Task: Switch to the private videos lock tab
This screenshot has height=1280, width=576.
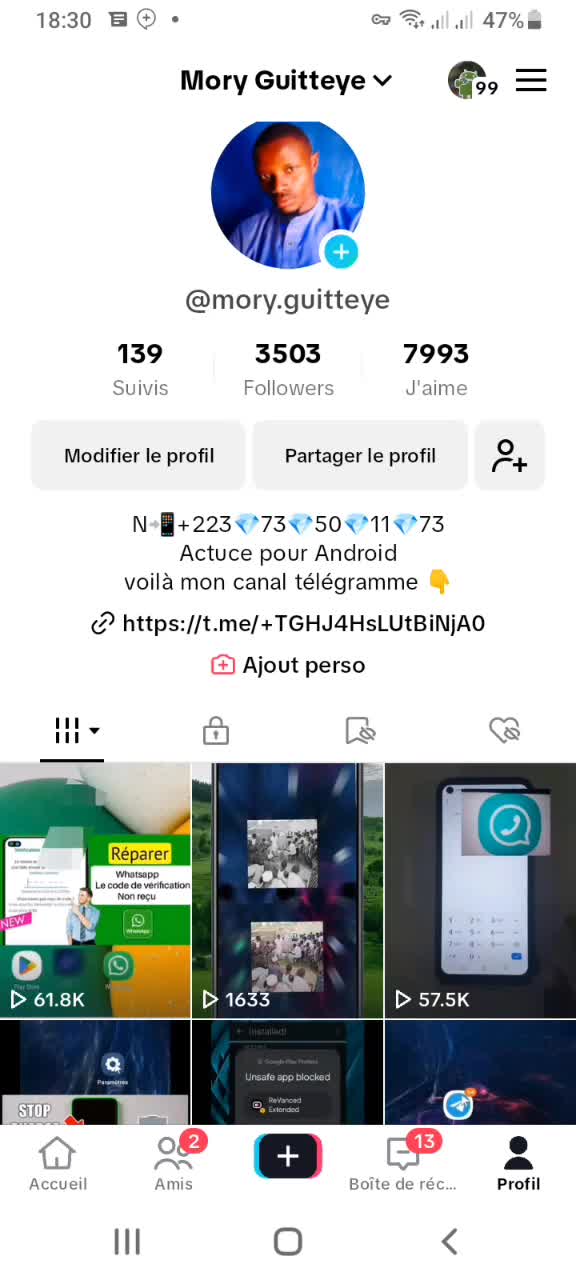Action: pos(216,731)
